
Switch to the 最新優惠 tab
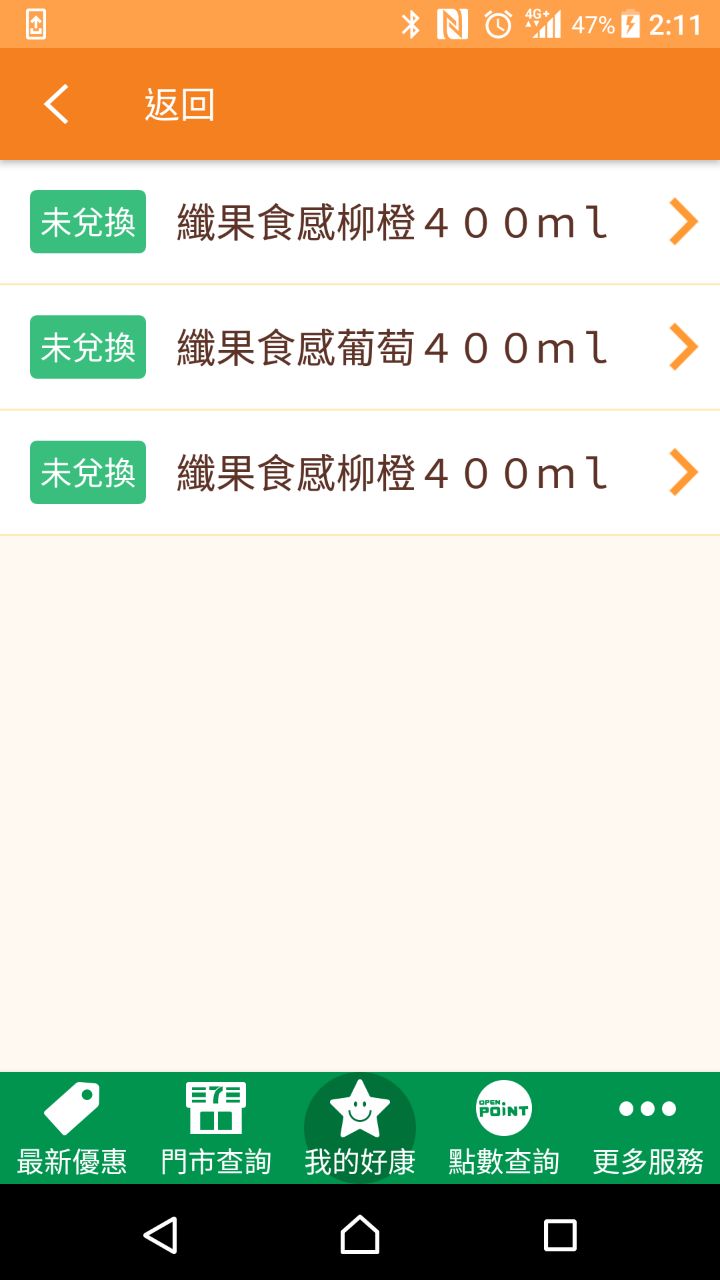click(x=72, y=1128)
